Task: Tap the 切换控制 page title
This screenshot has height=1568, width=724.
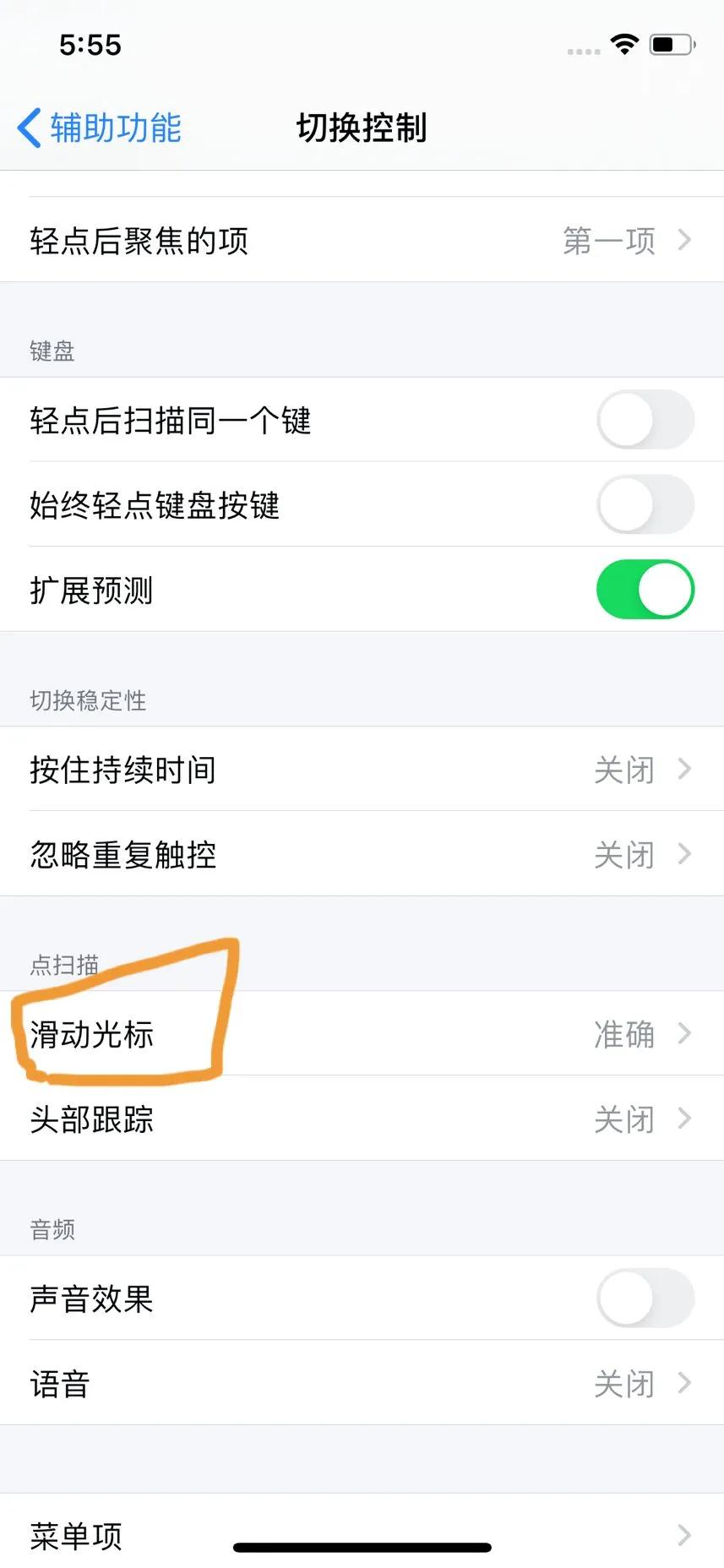Action: coord(362,128)
